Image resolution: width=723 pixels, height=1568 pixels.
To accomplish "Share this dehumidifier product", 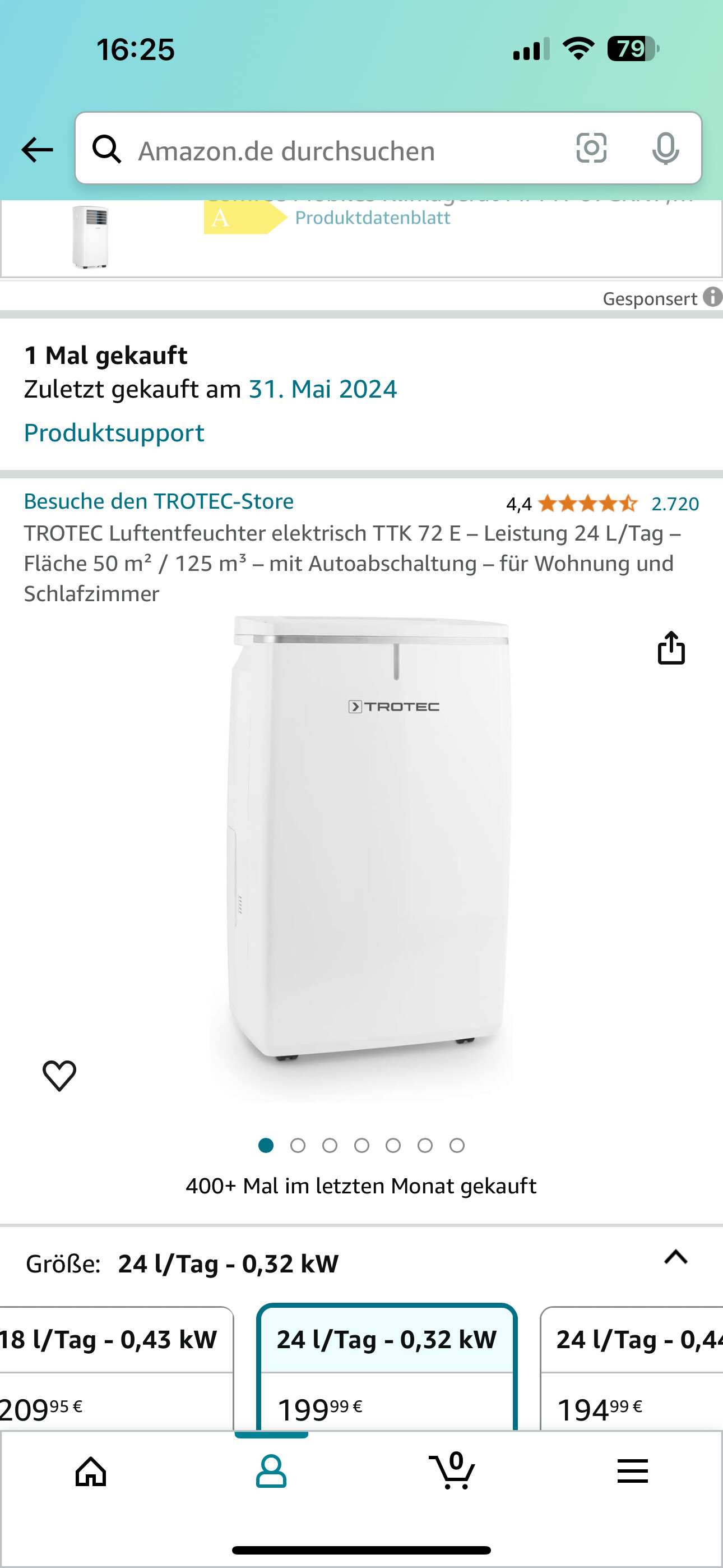I will (671, 647).
